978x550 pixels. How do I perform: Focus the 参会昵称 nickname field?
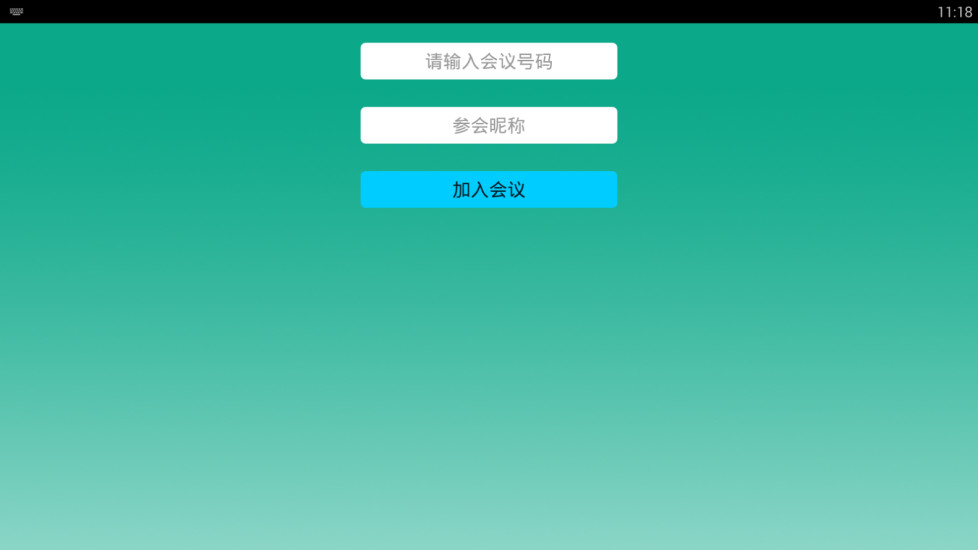488,125
